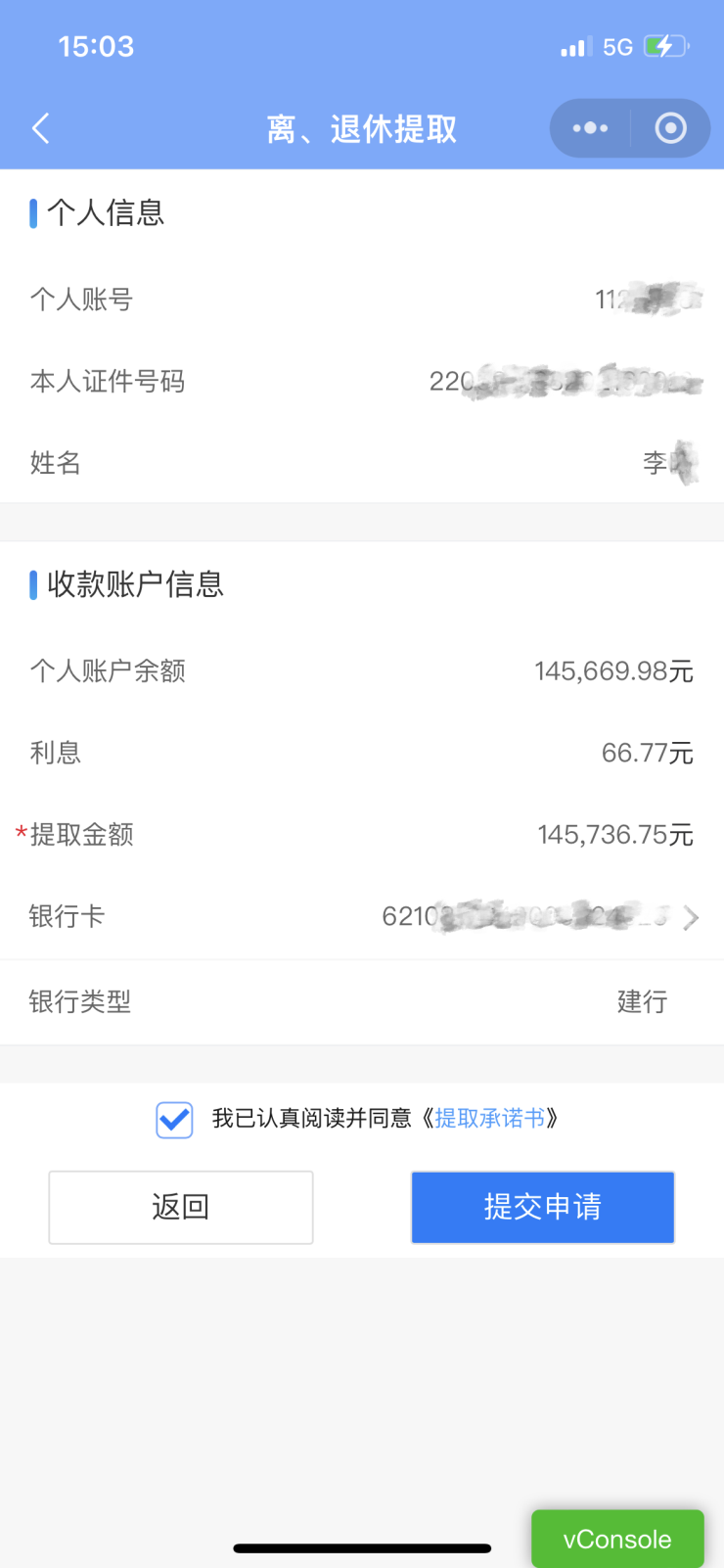Image resolution: width=724 pixels, height=1568 pixels.
Task: Tap the 返回 button
Action: click(181, 1207)
